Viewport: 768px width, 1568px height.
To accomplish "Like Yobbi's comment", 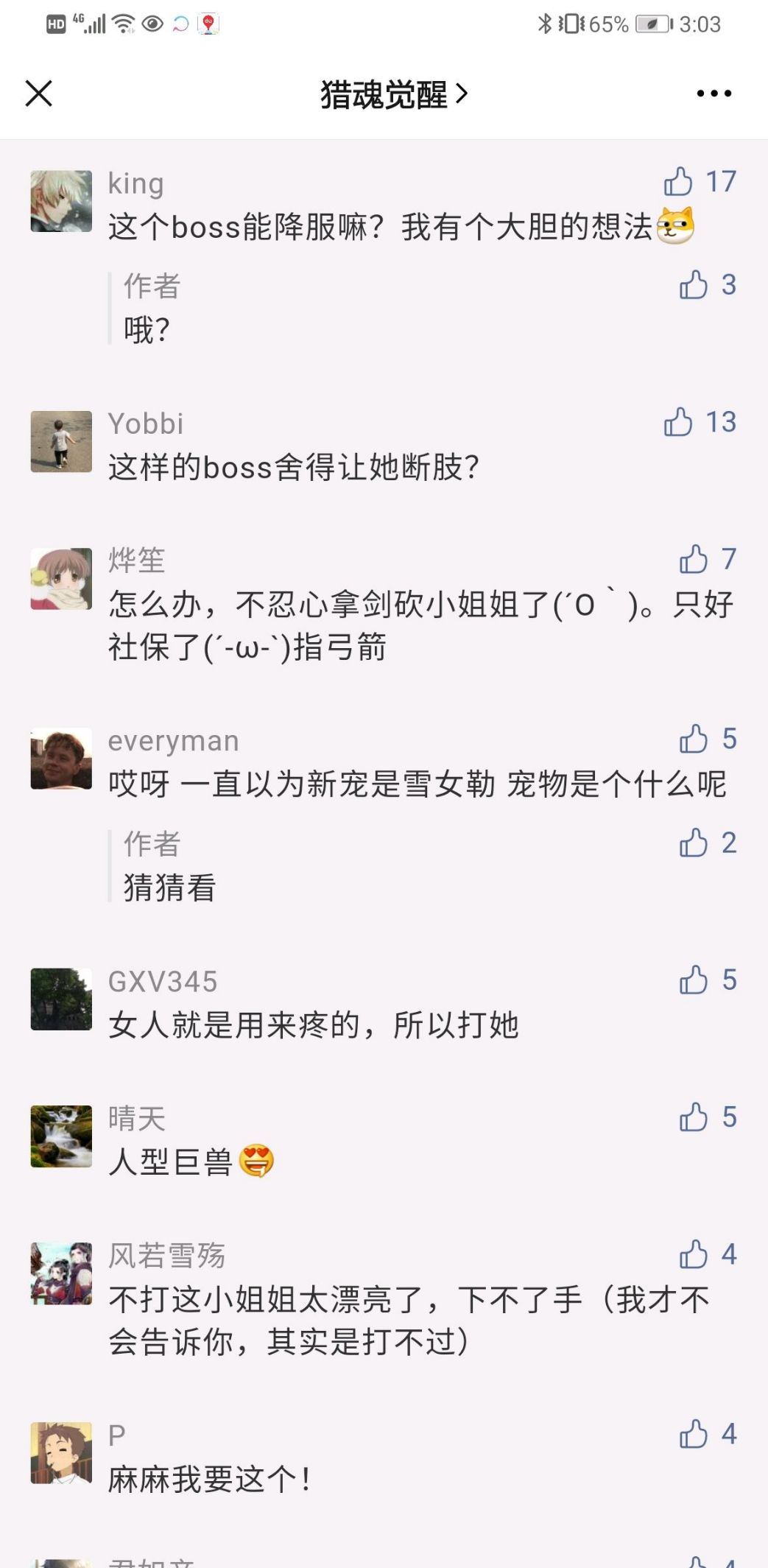I will (x=678, y=423).
